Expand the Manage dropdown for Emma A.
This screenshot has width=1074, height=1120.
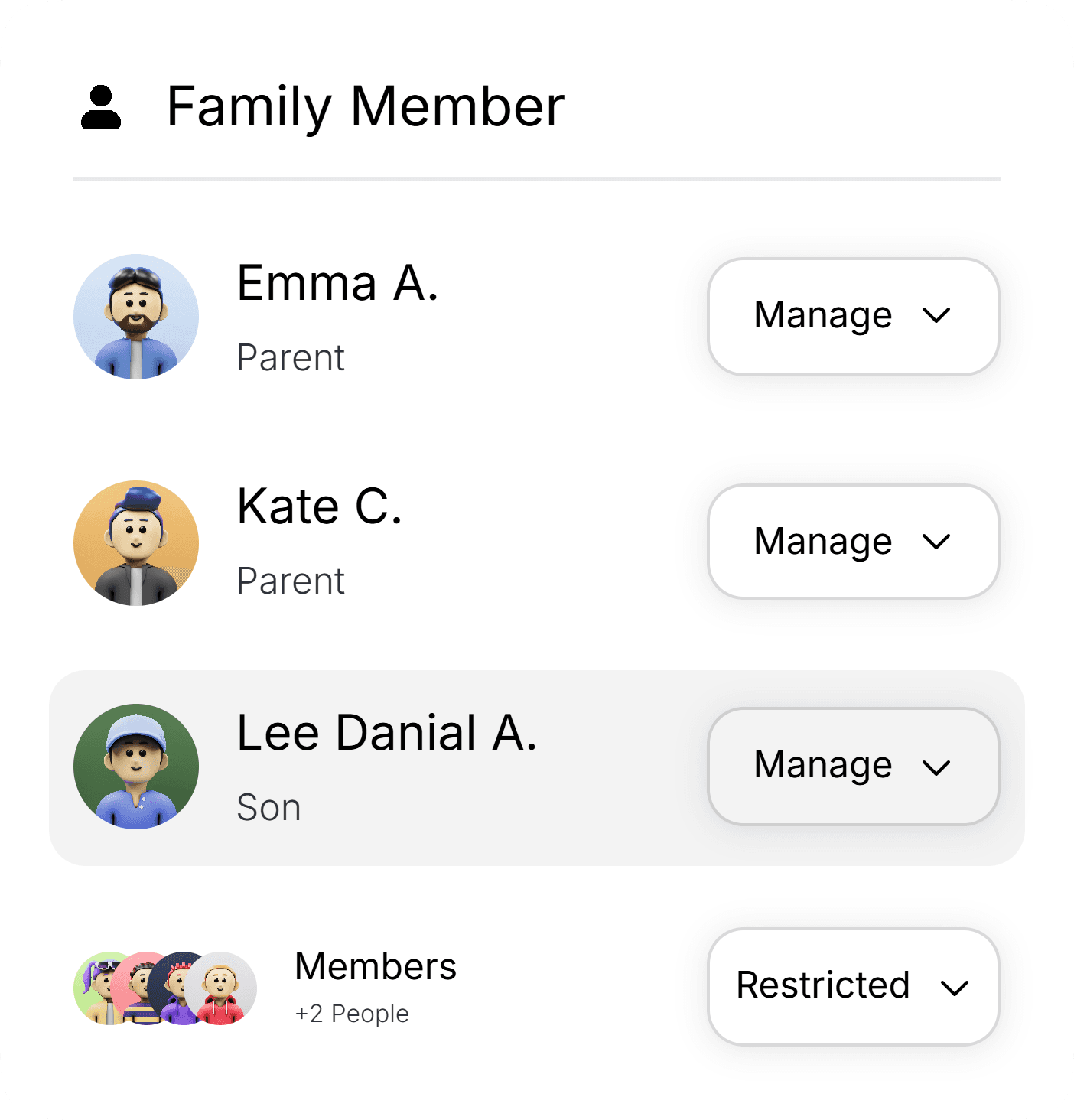coord(852,315)
